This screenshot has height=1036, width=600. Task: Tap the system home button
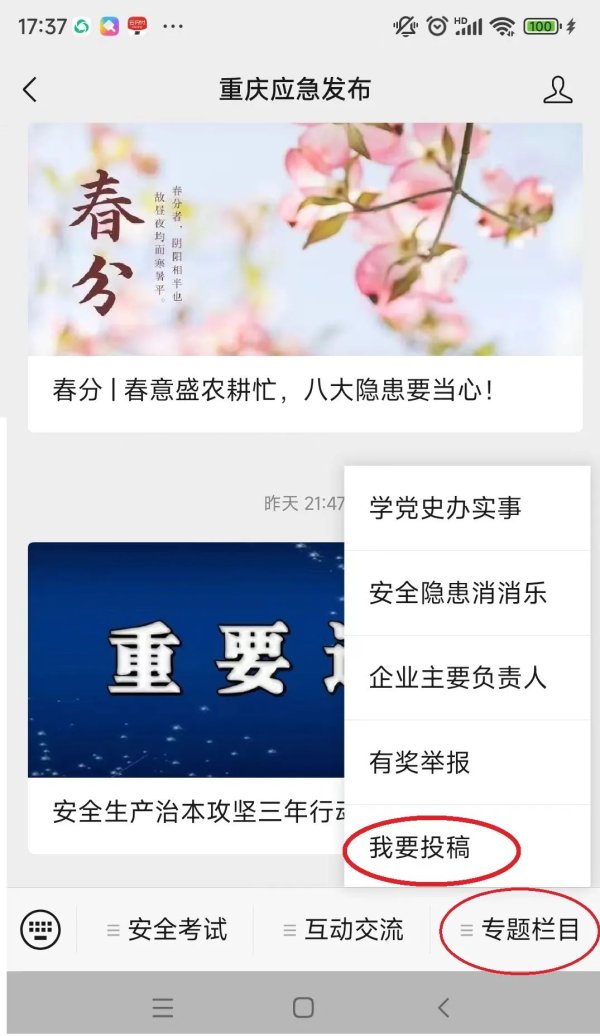click(304, 1007)
